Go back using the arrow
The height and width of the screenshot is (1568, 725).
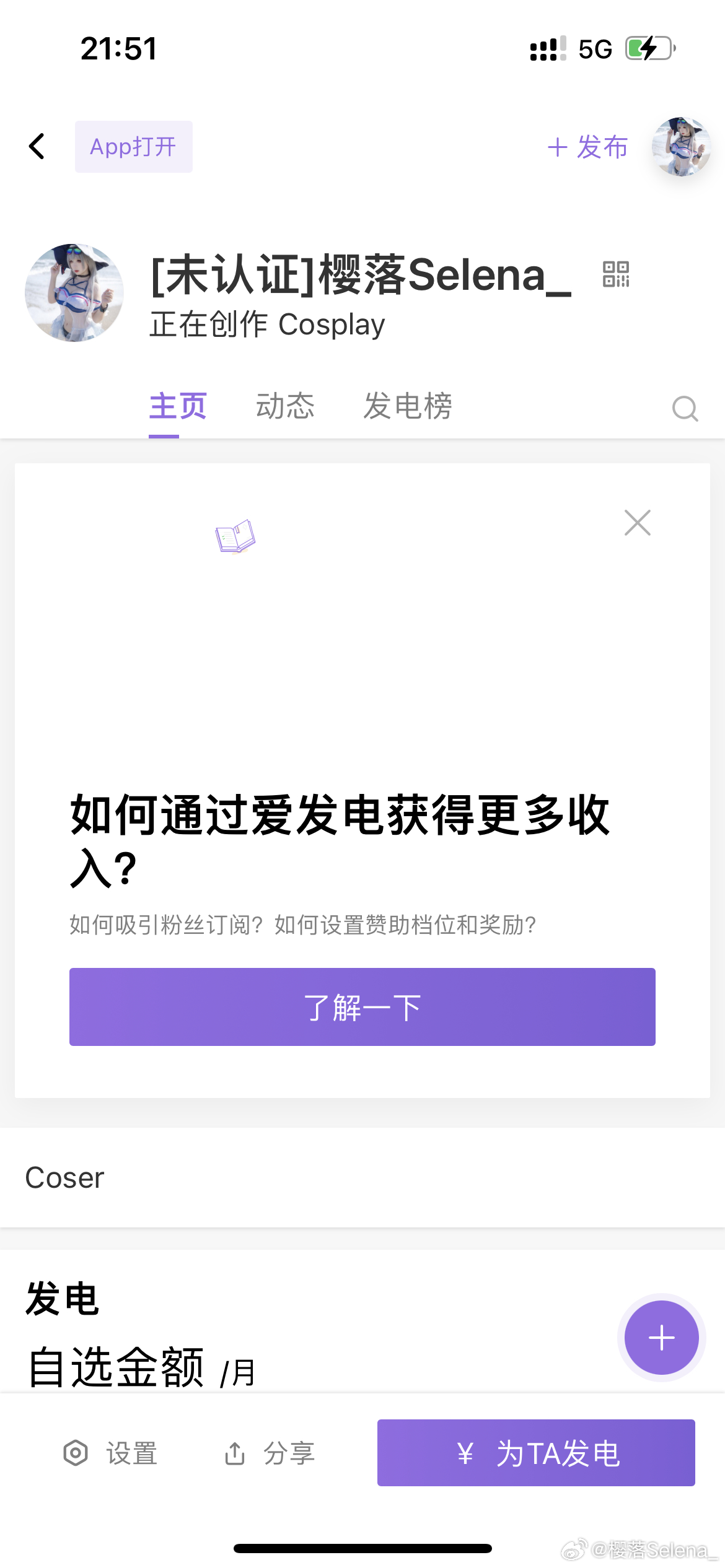pyautogui.click(x=37, y=147)
